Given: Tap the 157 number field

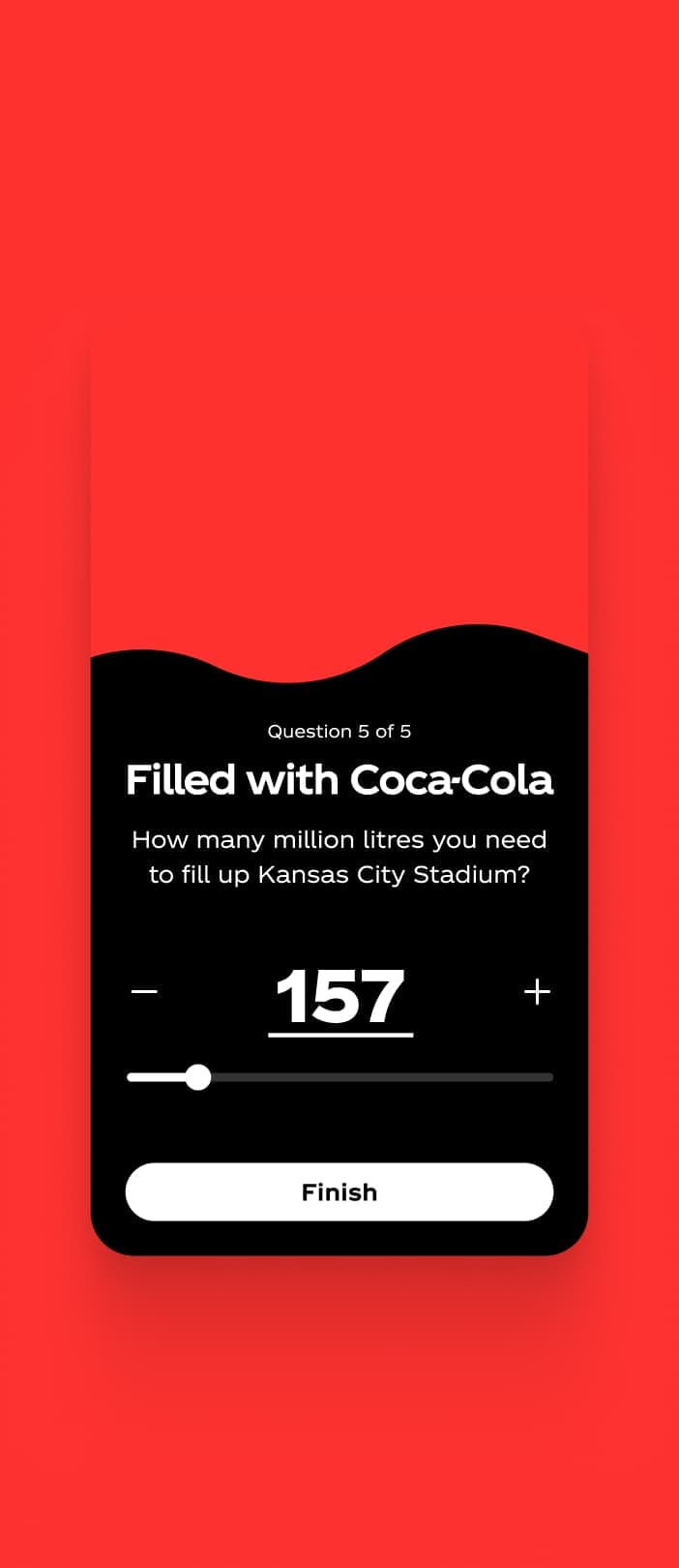Looking at the screenshot, I should coord(339,997).
